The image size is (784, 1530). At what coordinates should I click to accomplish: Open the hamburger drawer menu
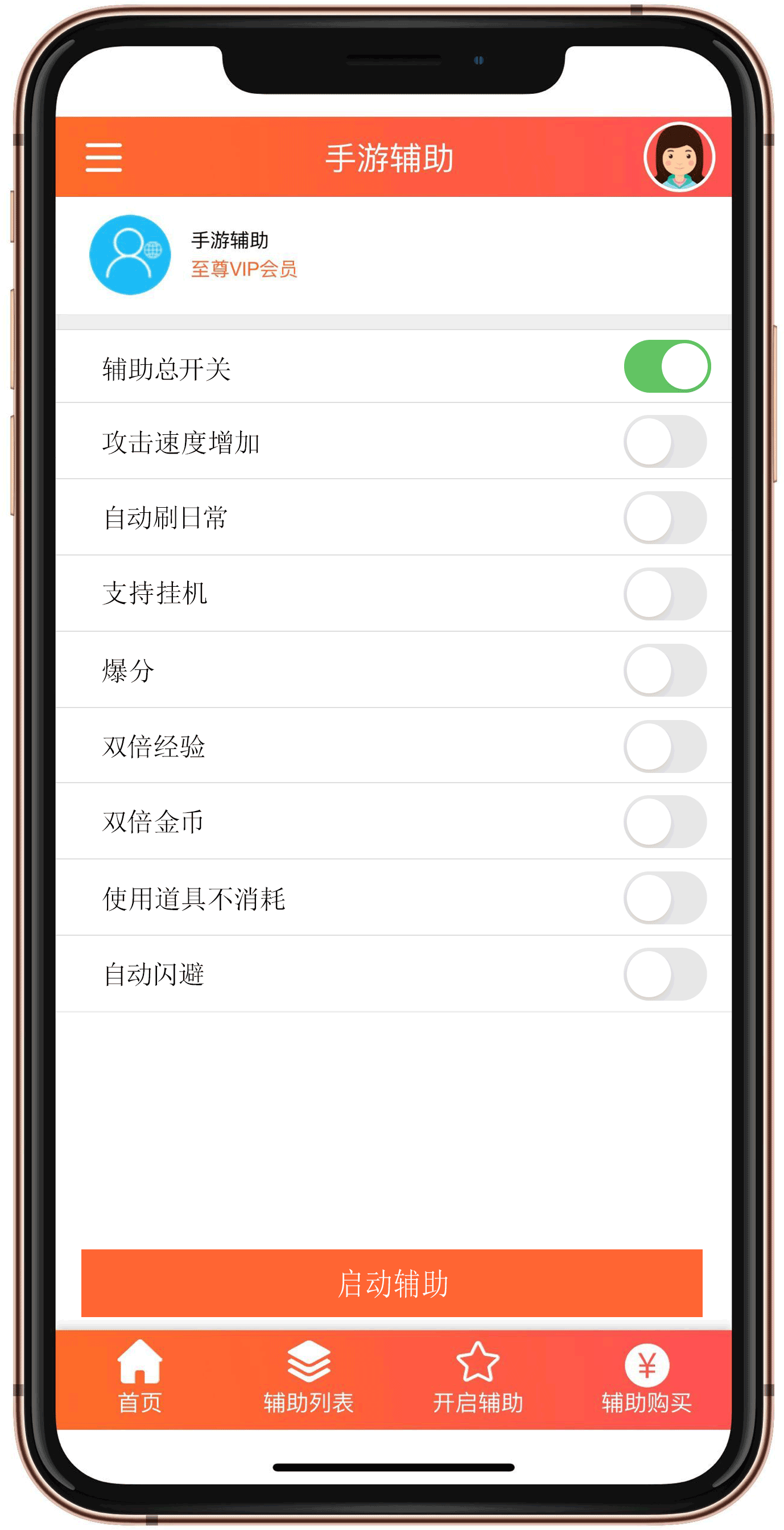104,158
